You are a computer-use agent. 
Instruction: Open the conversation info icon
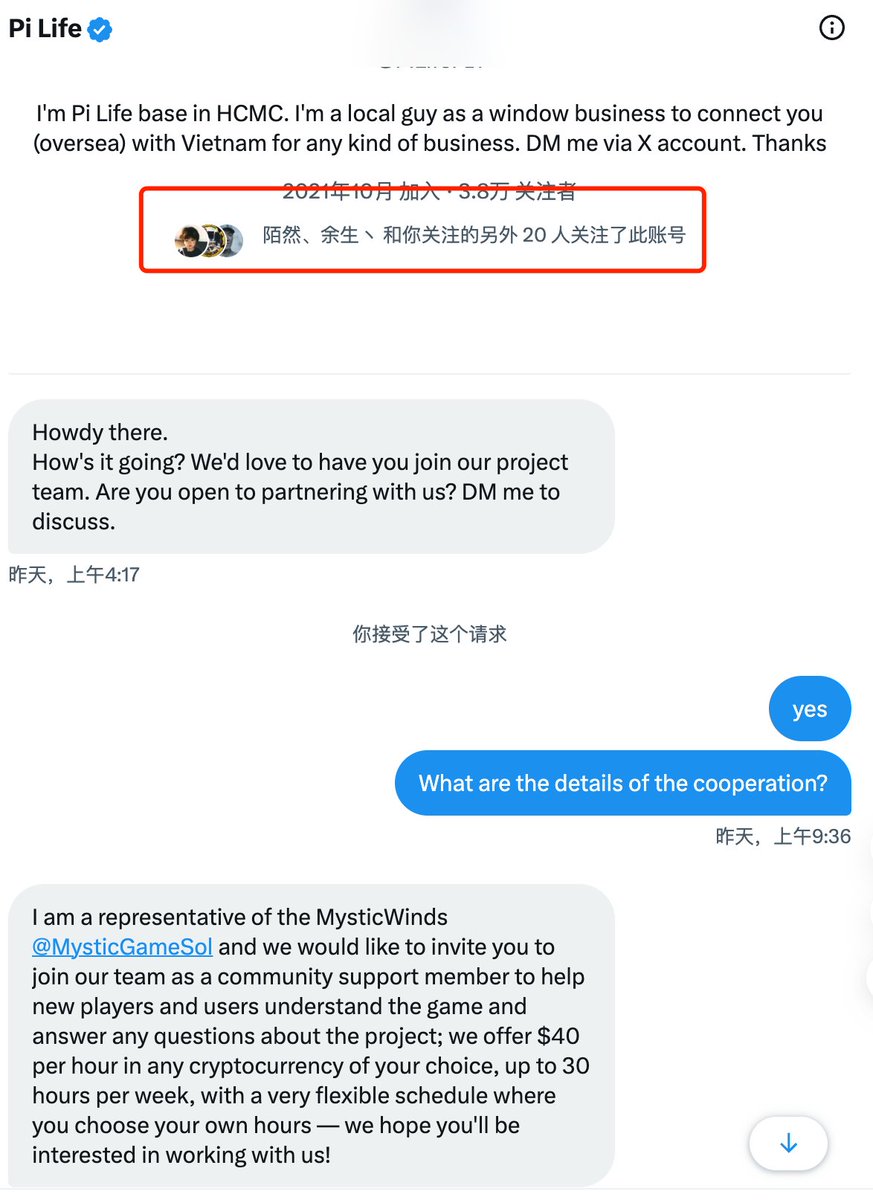click(x=831, y=28)
